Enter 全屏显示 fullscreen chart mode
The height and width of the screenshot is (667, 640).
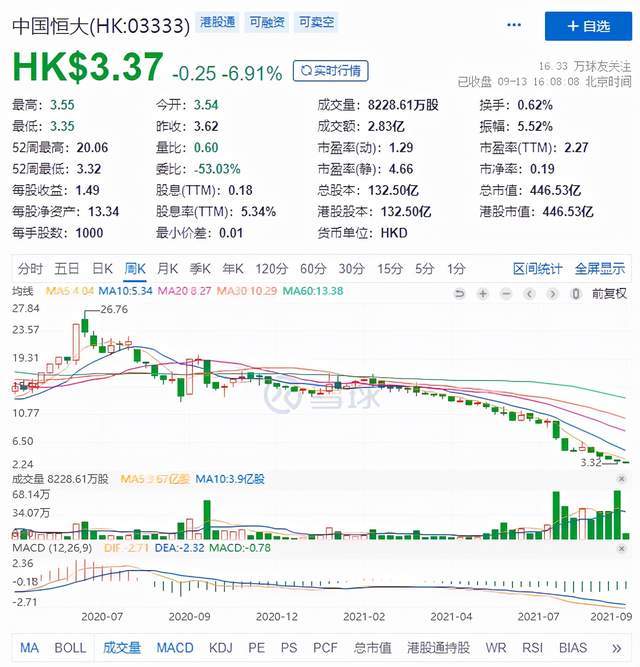(x=600, y=268)
